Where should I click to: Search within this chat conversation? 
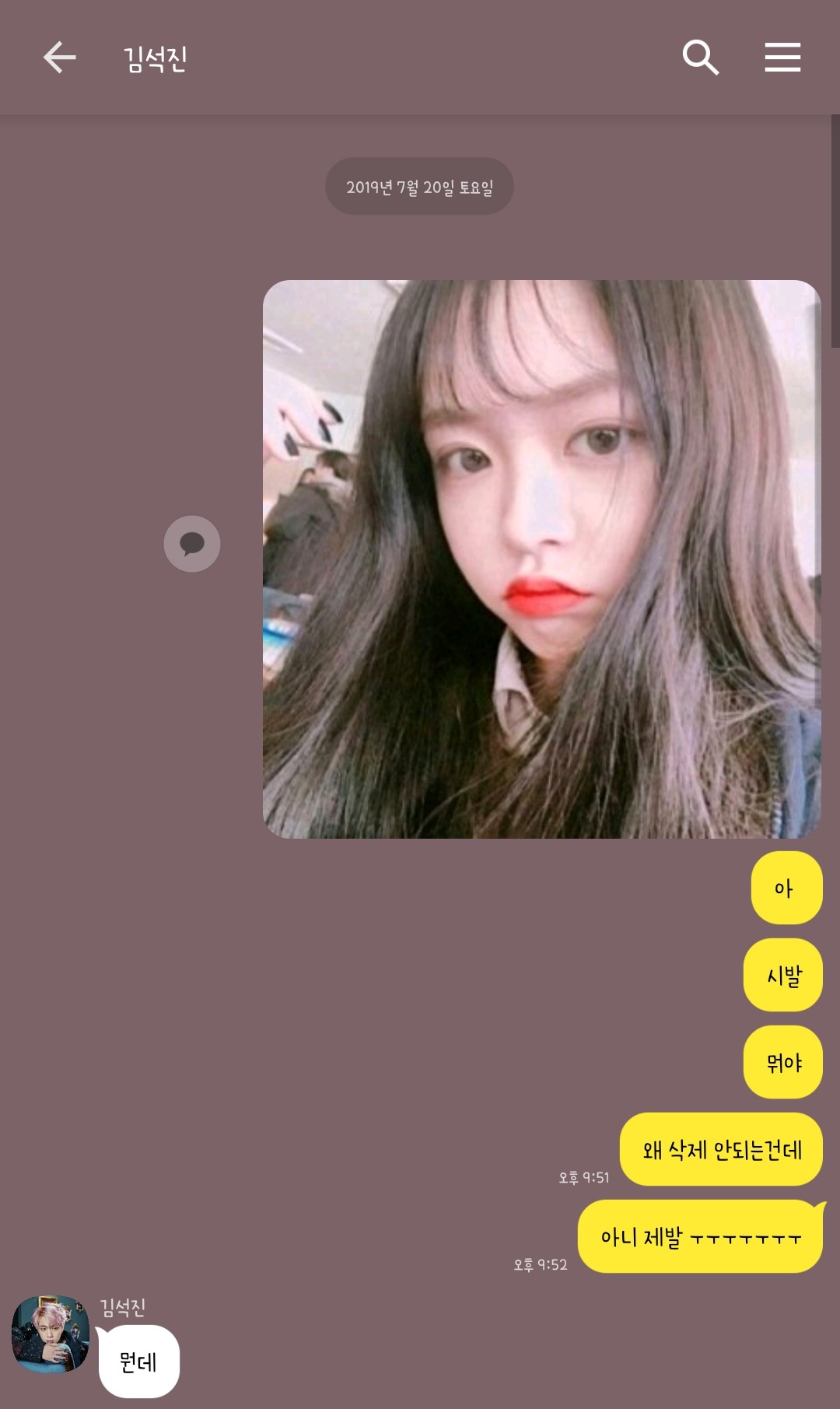[700, 58]
